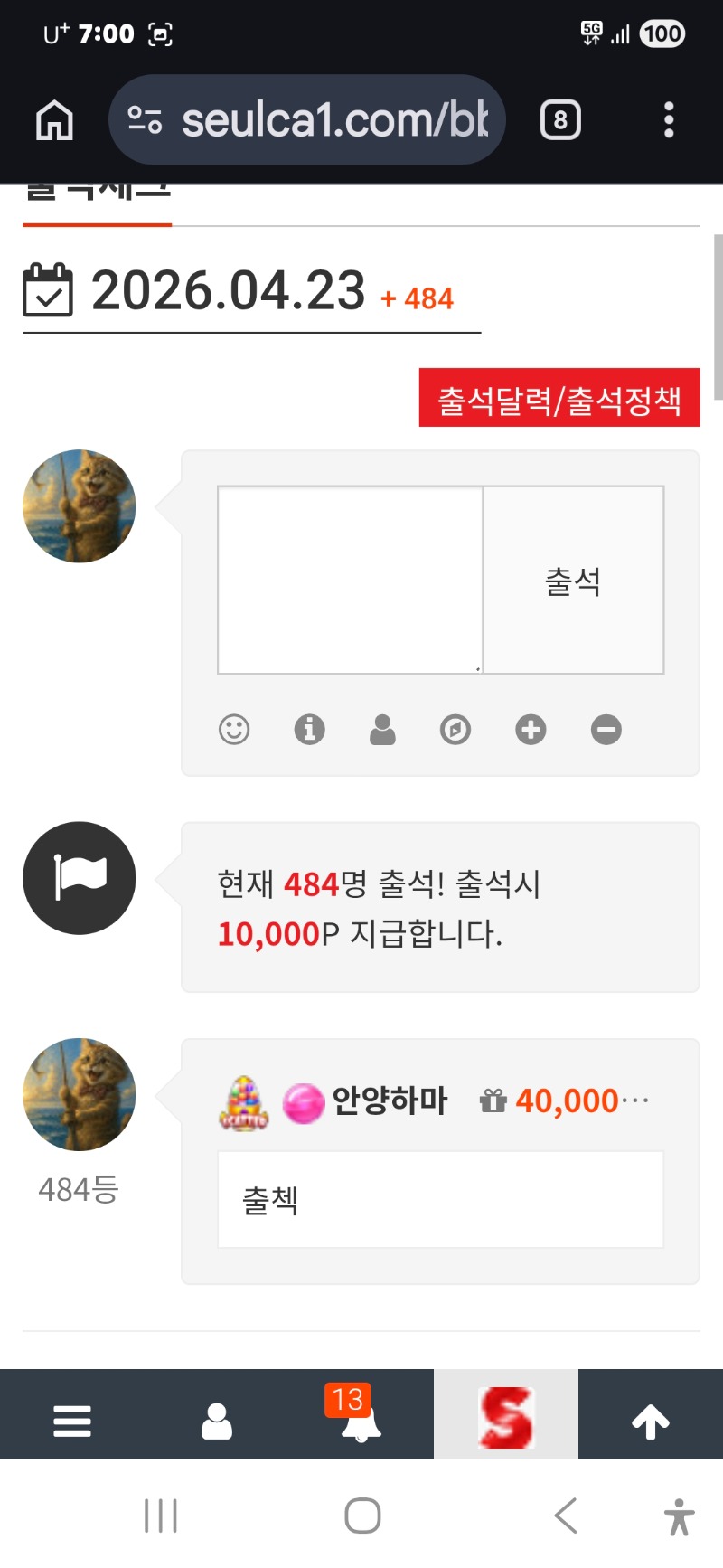This screenshot has height=1568, width=723.
Task: Open the notifications bell showing 13
Action: 361,1422
